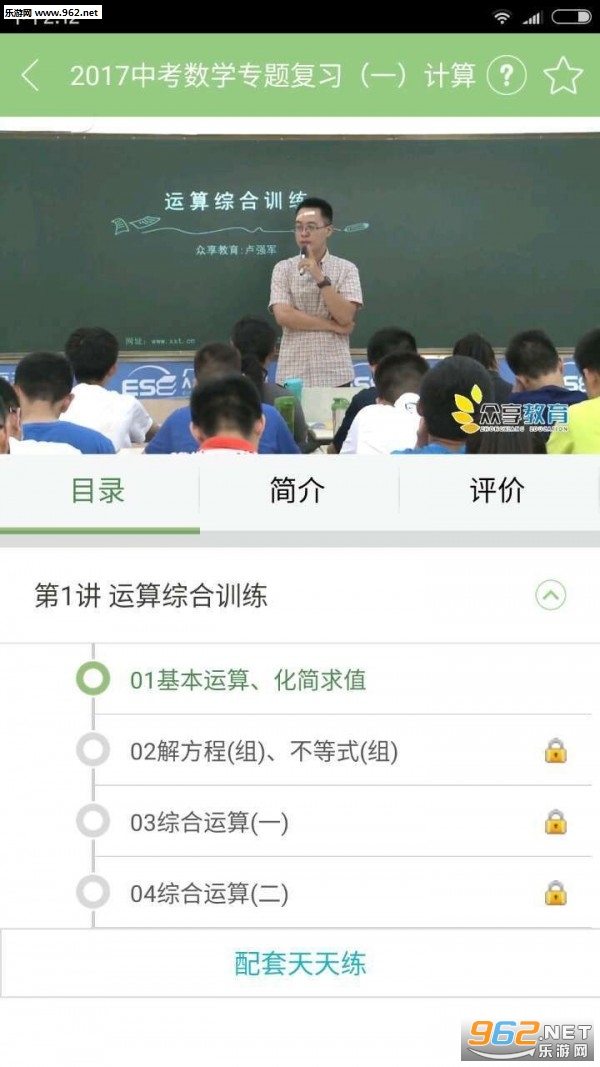The width and height of the screenshot is (600, 1067).
Task: Favorite this course with the star
Action: [563, 76]
